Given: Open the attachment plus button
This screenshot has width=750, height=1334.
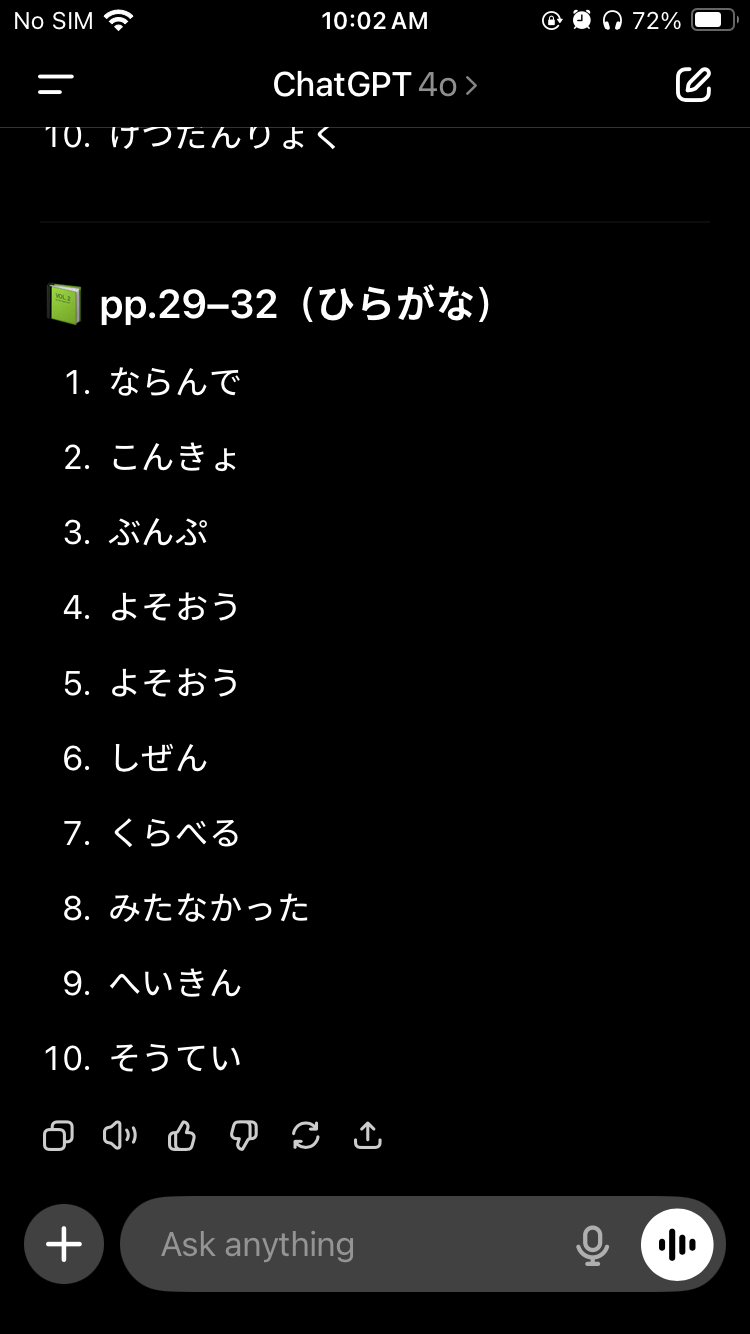Looking at the screenshot, I should pyautogui.click(x=64, y=1245).
